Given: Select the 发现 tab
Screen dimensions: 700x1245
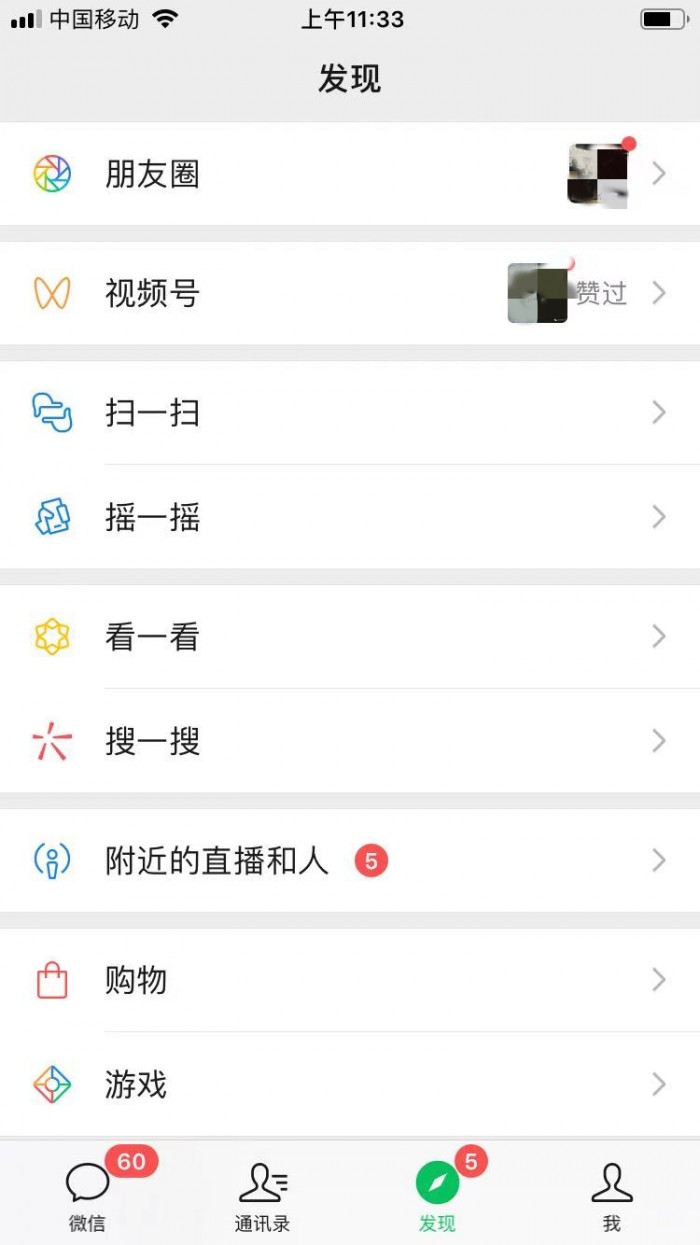Looking at the screenshot, I should click(x=437, y=1195).
